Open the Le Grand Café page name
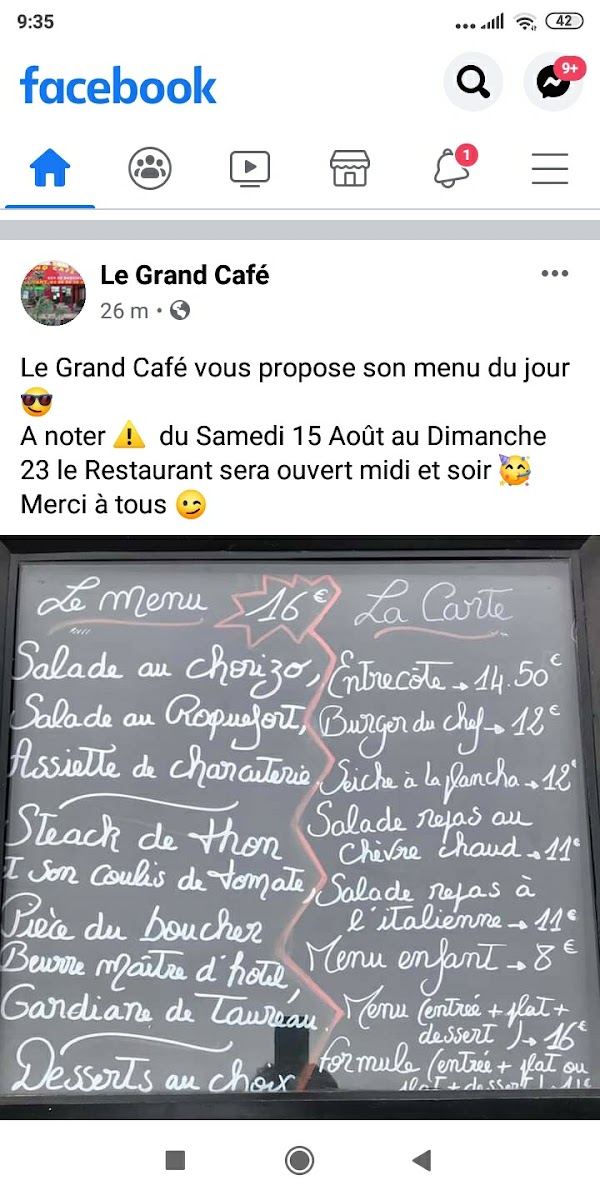The width and height of the screenshot is (600, 1200). 185,275
